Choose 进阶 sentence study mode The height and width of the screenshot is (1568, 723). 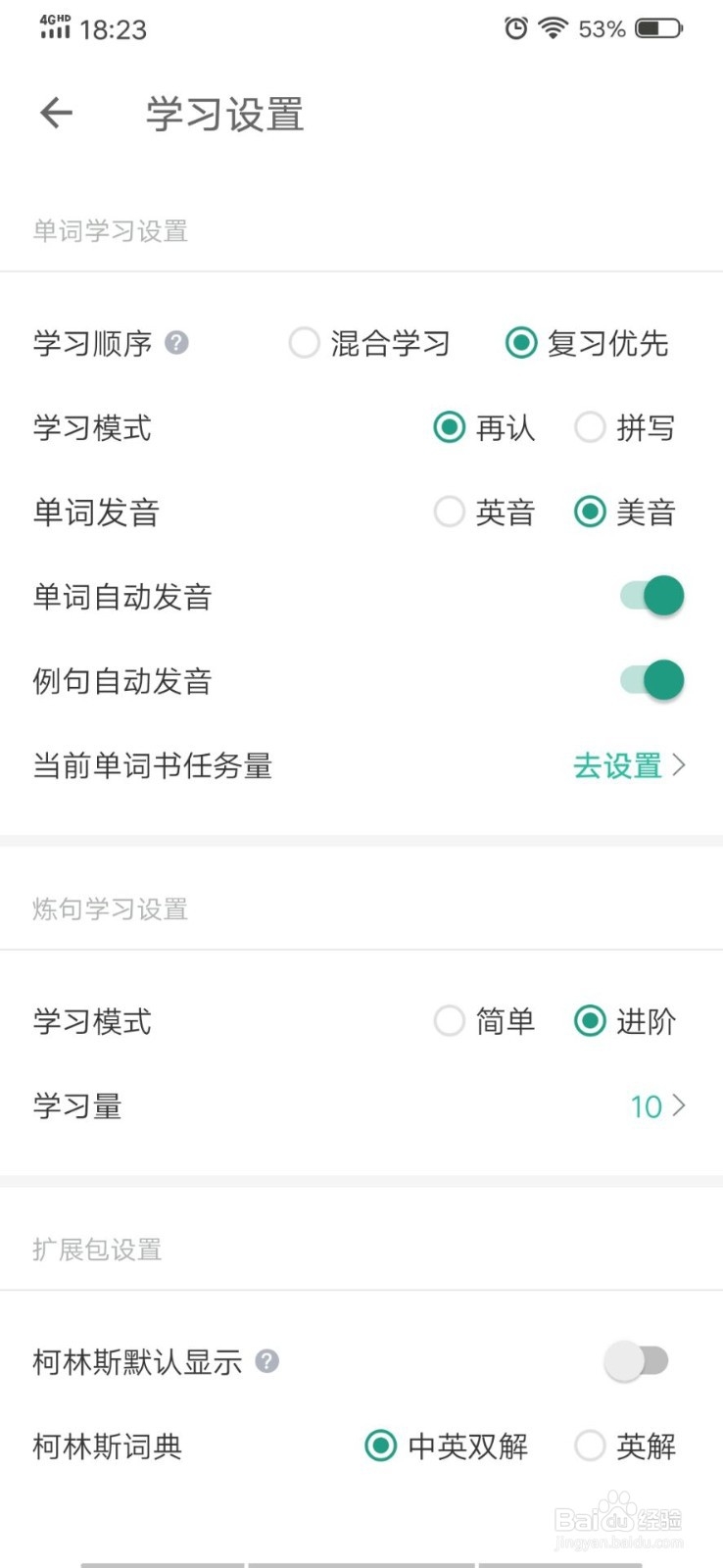[x=624, y=1021]
